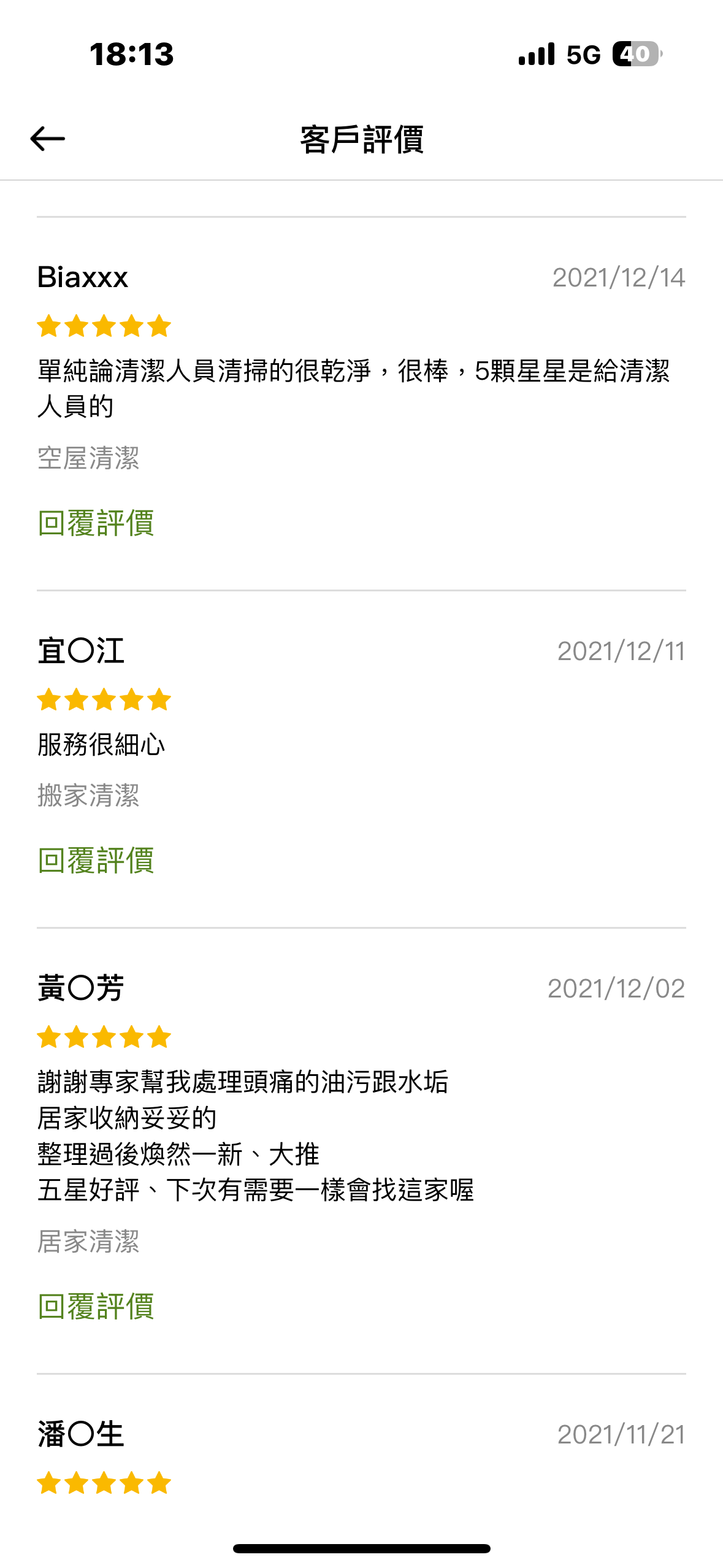Tap the home indicator bar at bottom
Screen dimensions: 723x1568
pos(361,1547)
